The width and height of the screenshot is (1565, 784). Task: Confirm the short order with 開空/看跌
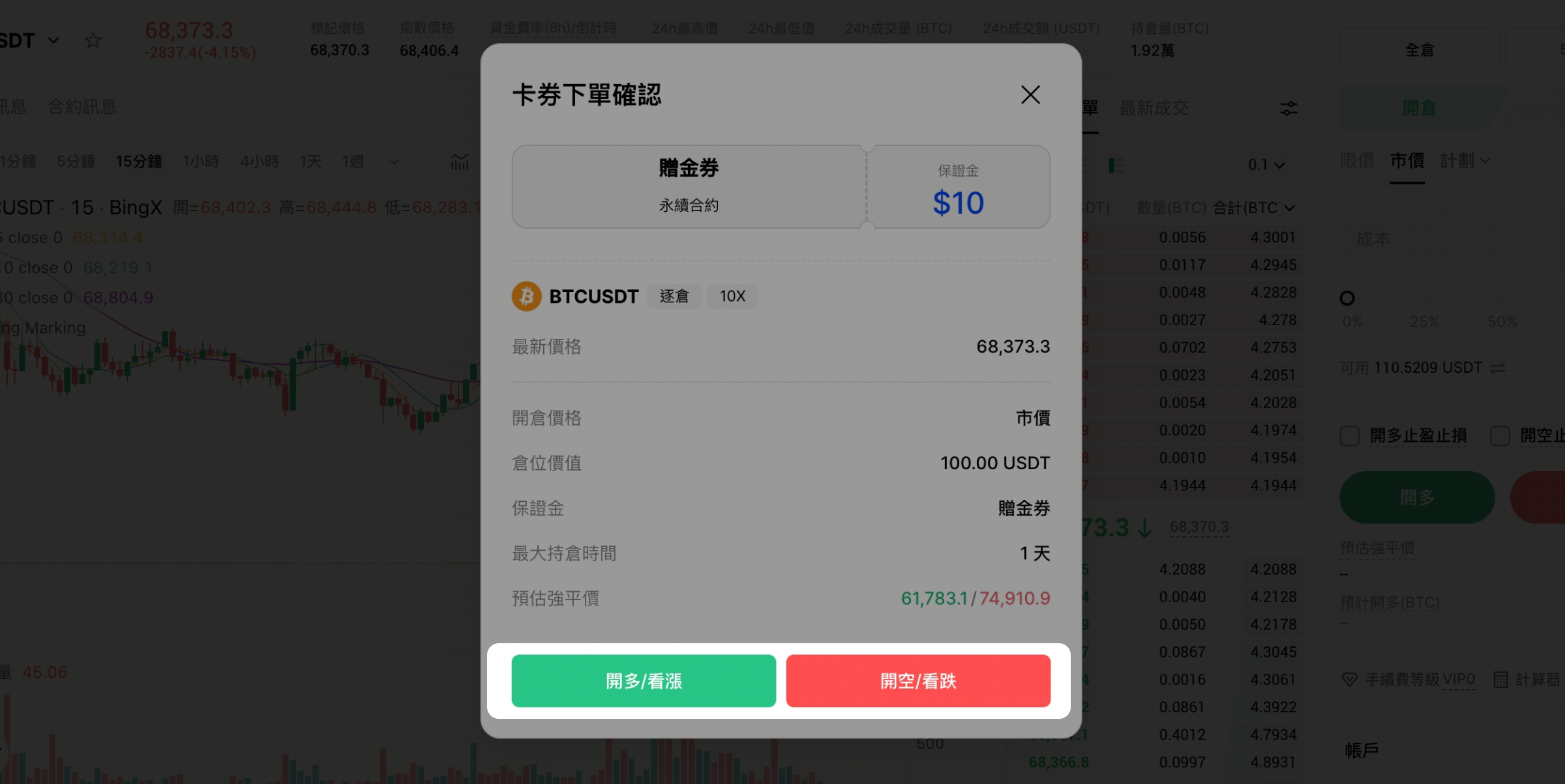[x=918, y=681]
